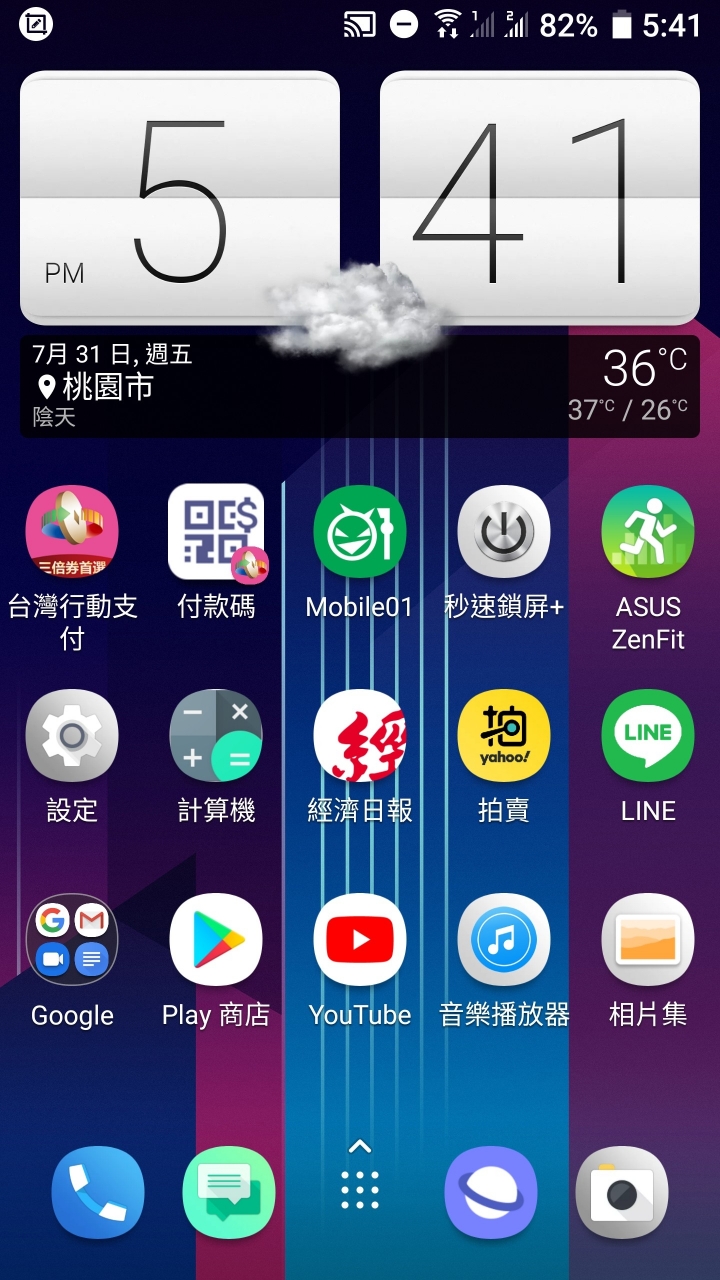This screenshot has height=1280, width=720.
Task: Open the 音樂播放器 music player
Action: (504, 941)
